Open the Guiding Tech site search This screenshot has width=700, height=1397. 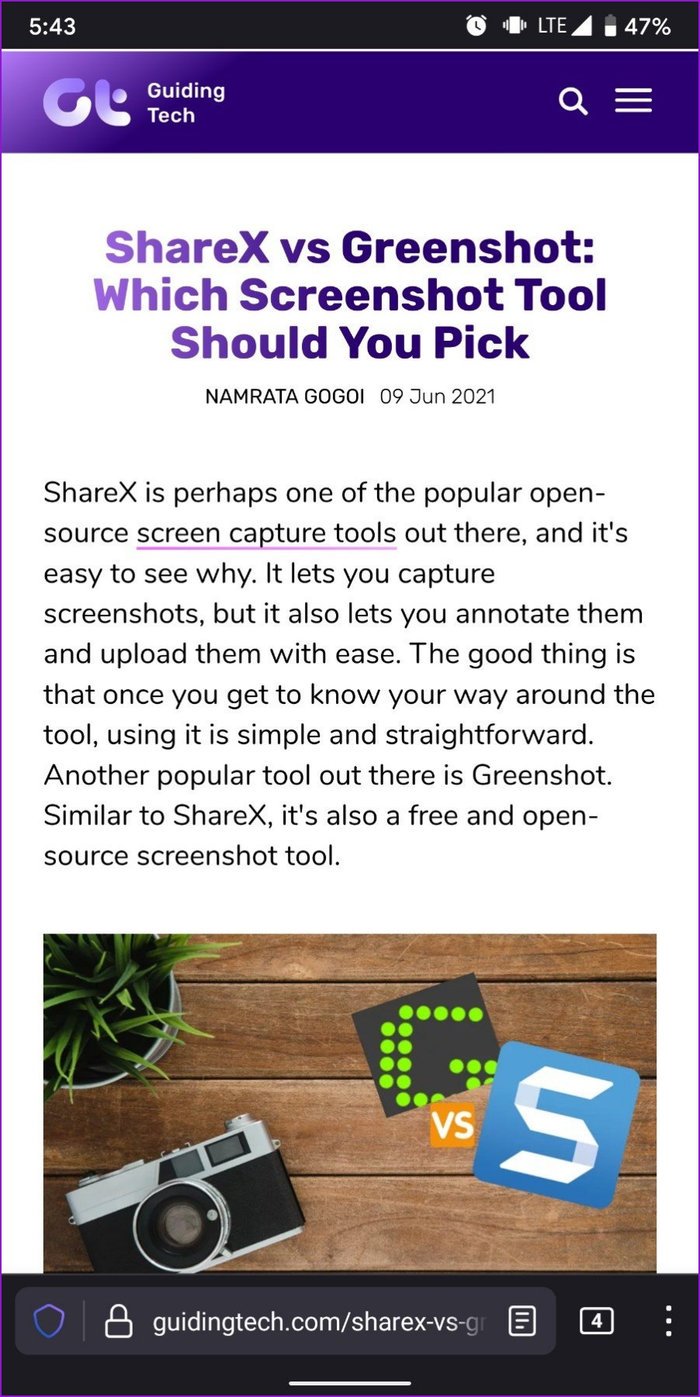tap(573, 101)
